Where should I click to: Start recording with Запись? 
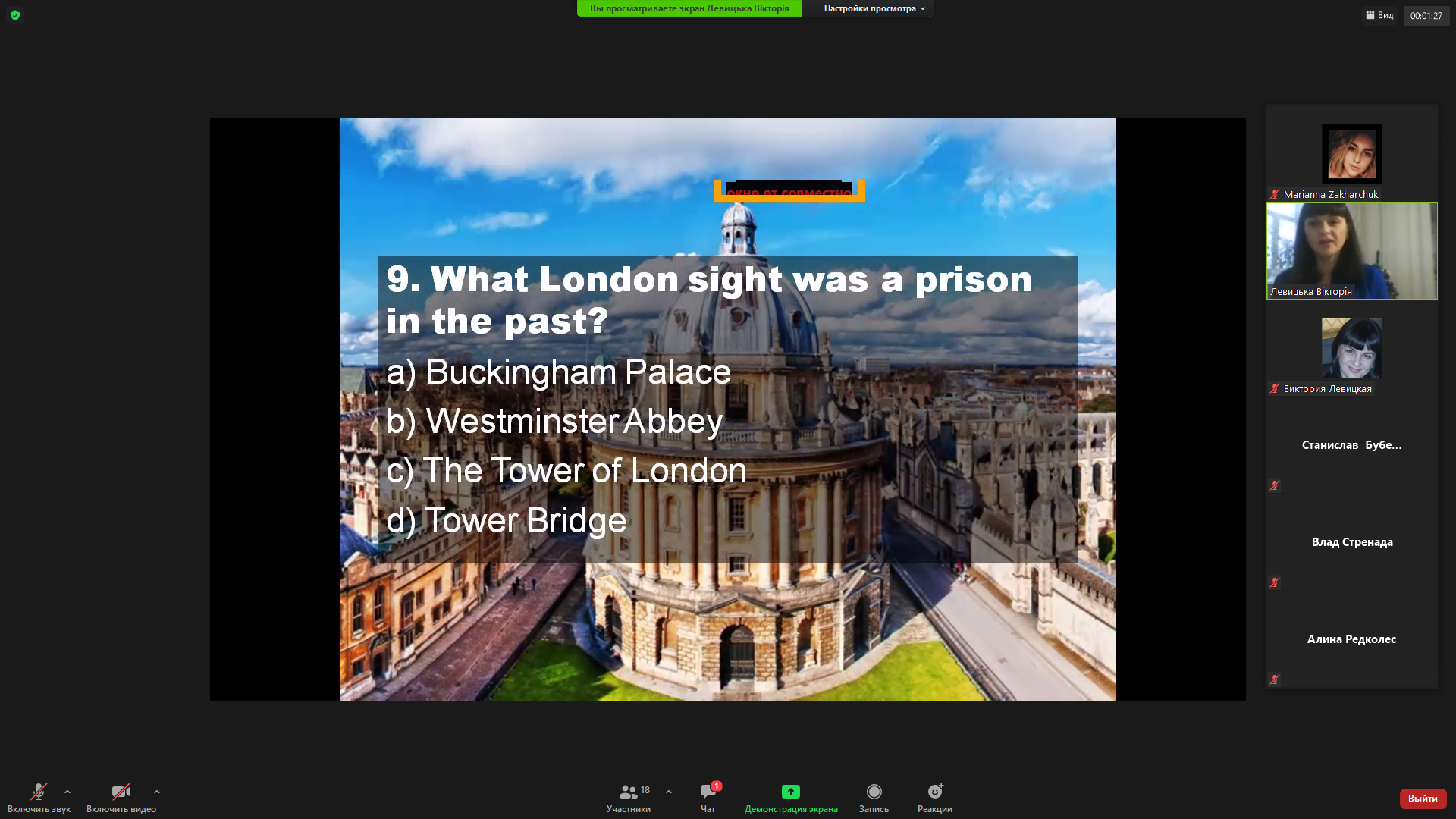pos(874,798)
